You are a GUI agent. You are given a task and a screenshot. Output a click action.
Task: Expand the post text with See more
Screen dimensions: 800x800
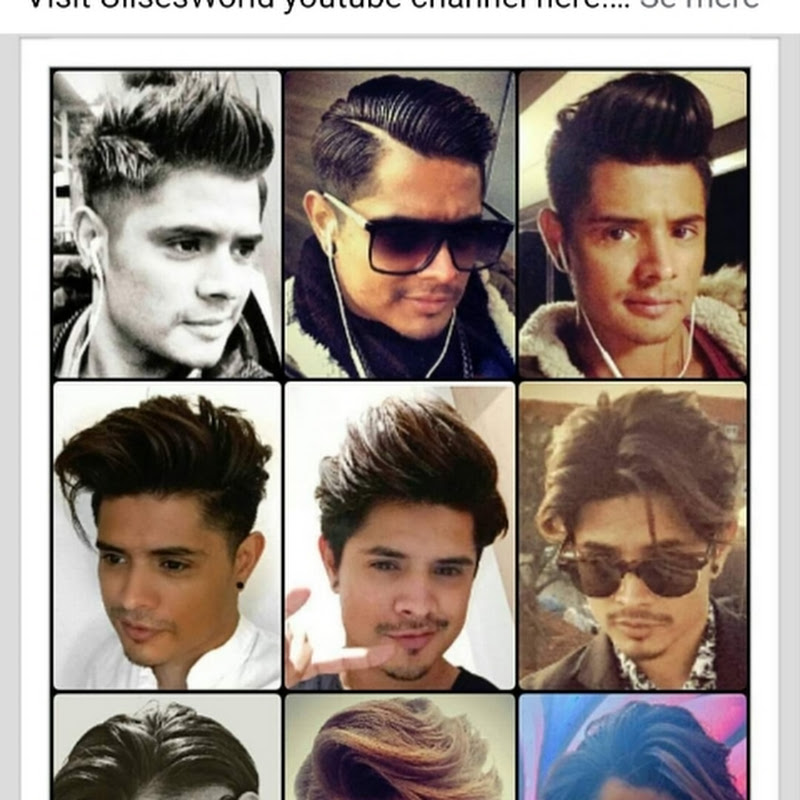coord(698,5)
